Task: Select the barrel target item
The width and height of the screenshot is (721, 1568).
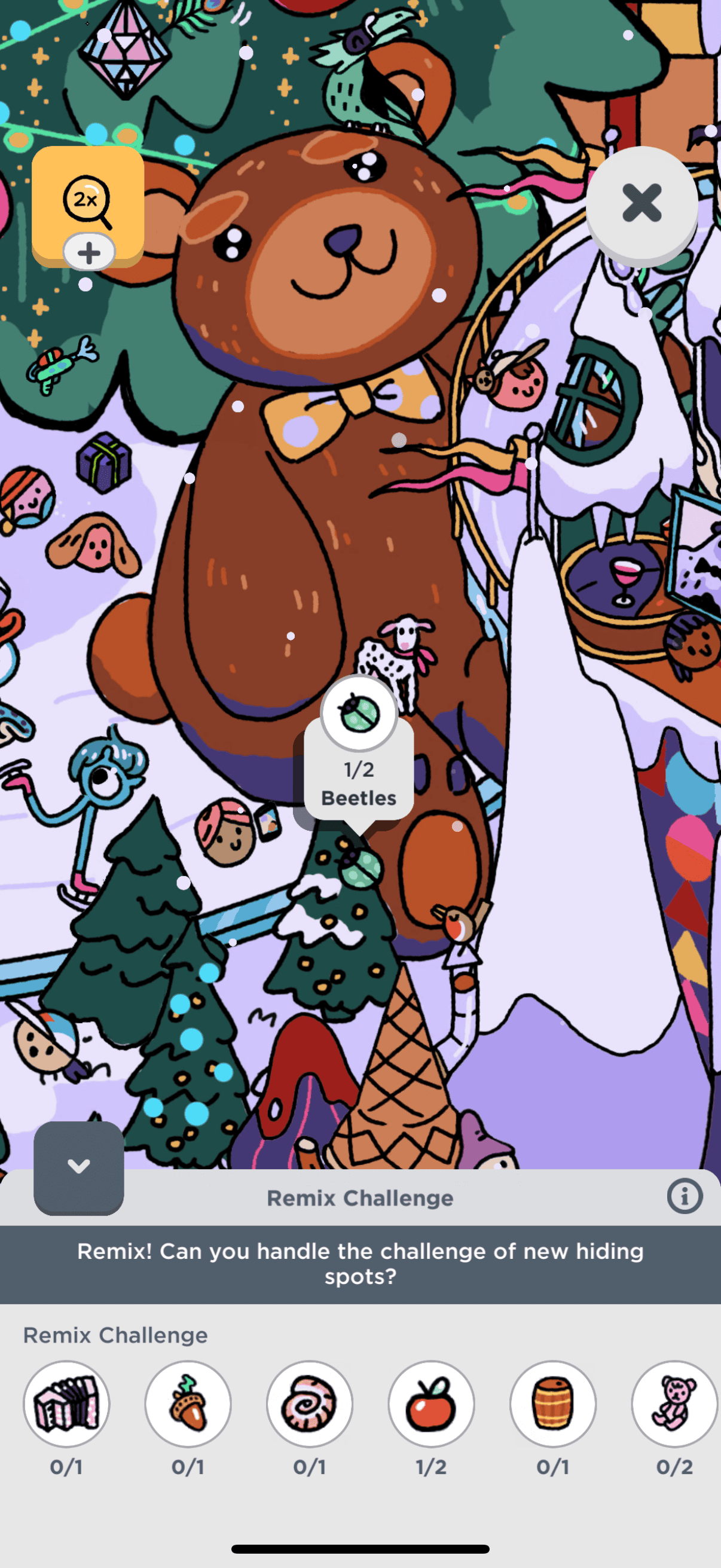Action: [552, 1404]
